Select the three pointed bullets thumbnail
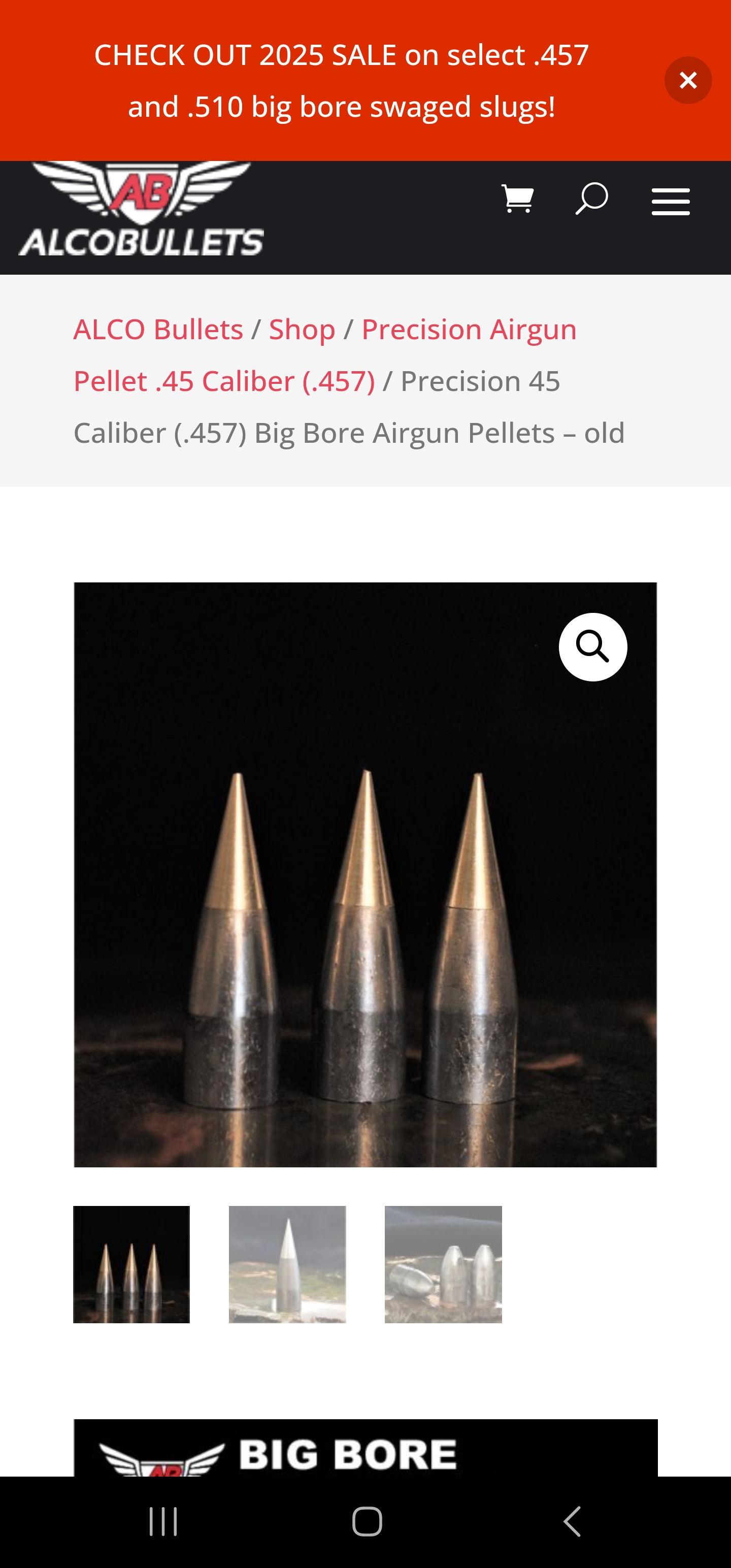 131,1264
